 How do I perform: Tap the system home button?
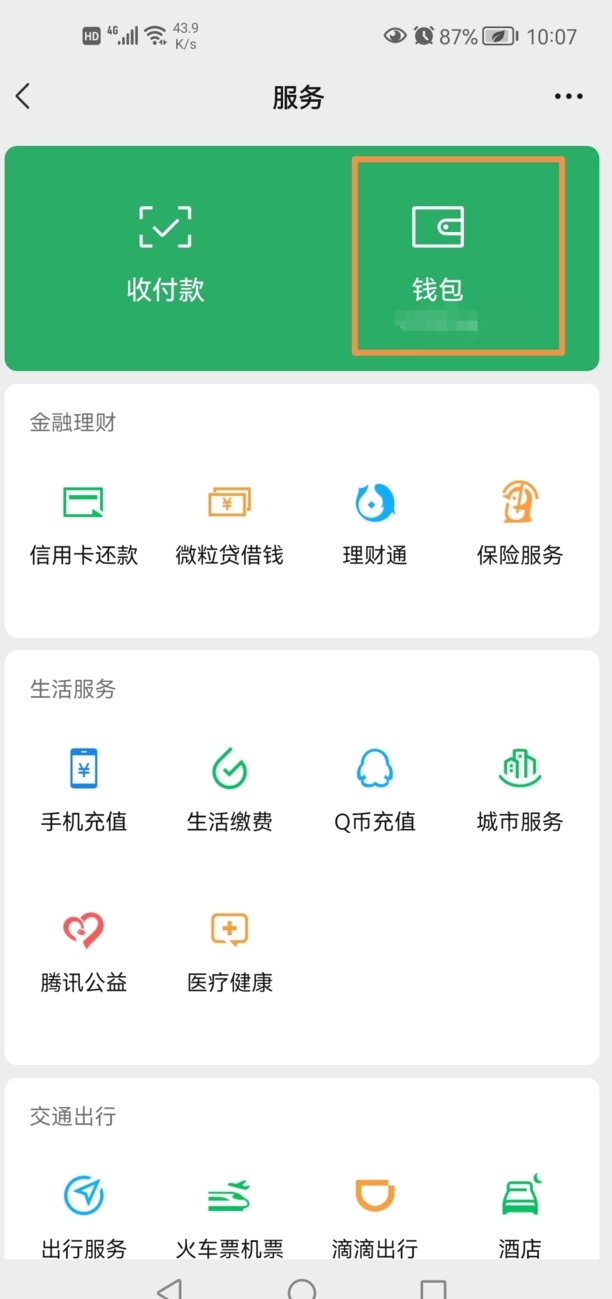302,1288
